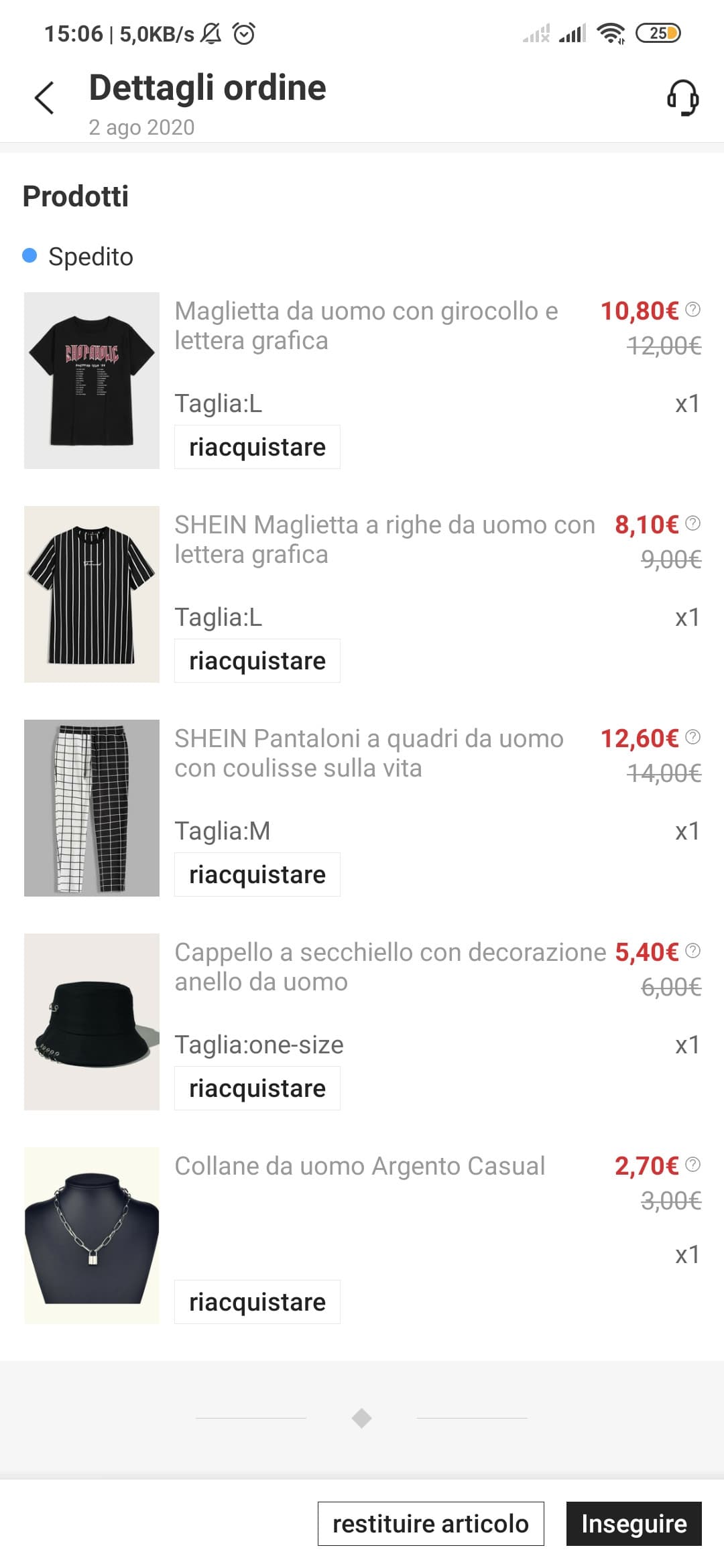The height and width of the screenshot is (1568, 724).
Task: Show price info next to 8,10€
Action: pyautogui.click(x=694, y=523)
